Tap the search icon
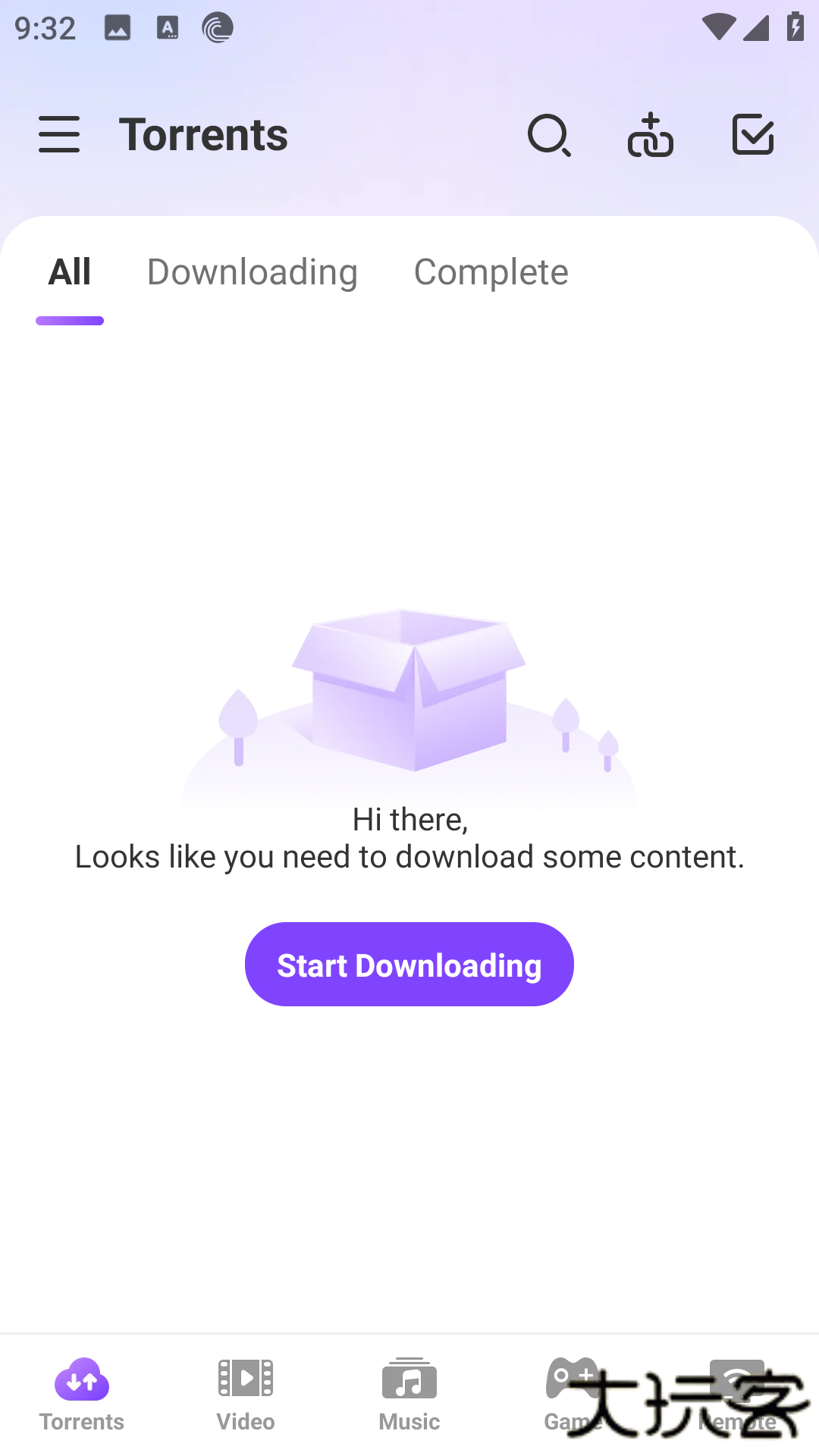819x1456 pixels. tap(550, 135)
